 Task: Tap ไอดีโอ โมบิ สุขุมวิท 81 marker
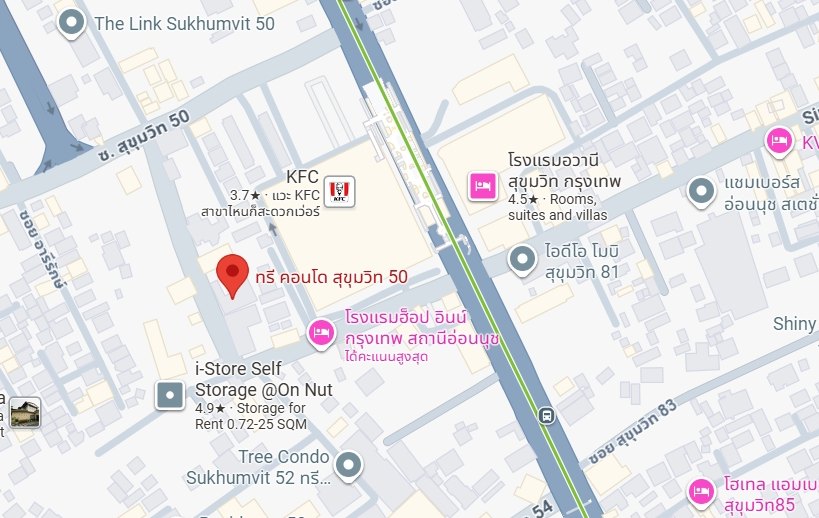(522, 260)
